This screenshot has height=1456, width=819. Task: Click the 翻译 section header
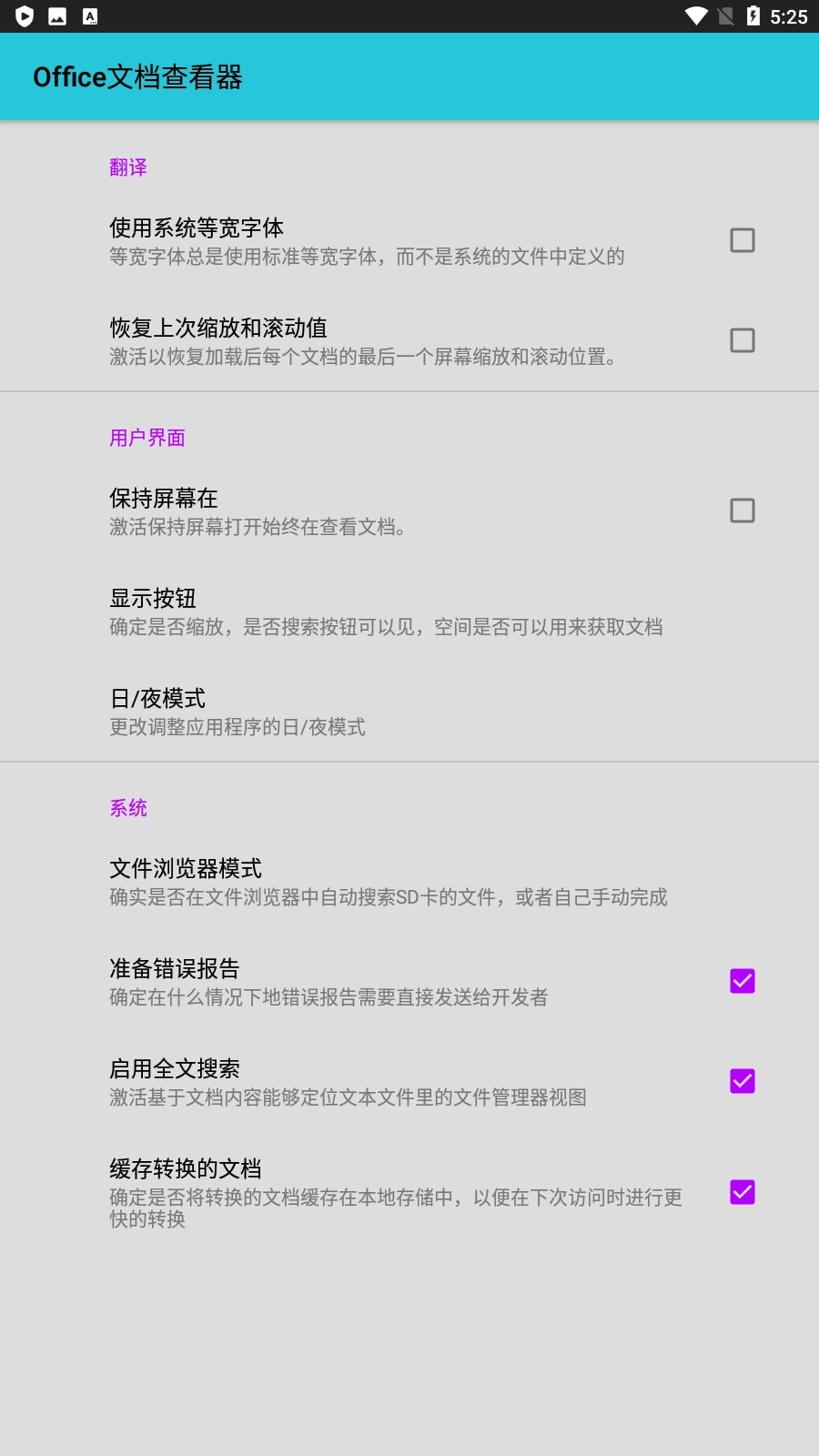pos(128,167)
